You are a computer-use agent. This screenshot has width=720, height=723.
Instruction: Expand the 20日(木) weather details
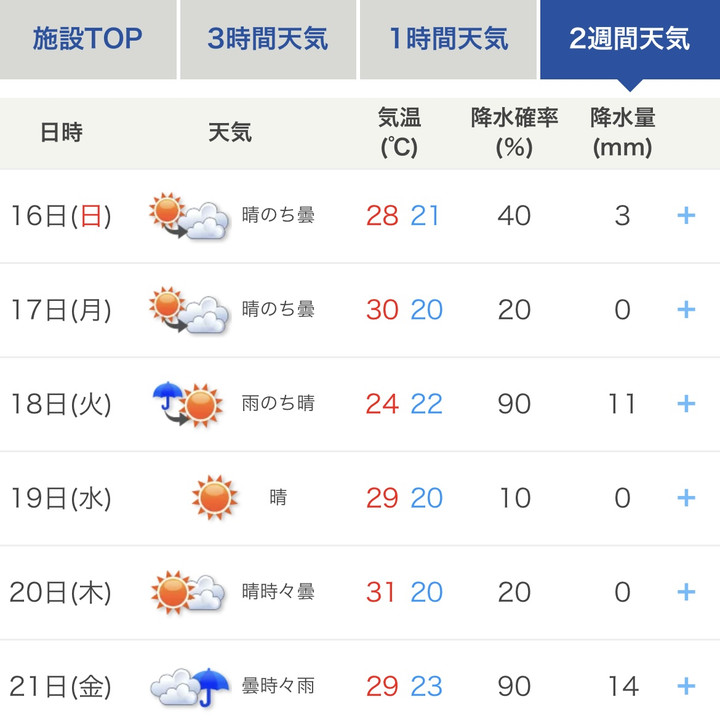coord(686,591)
